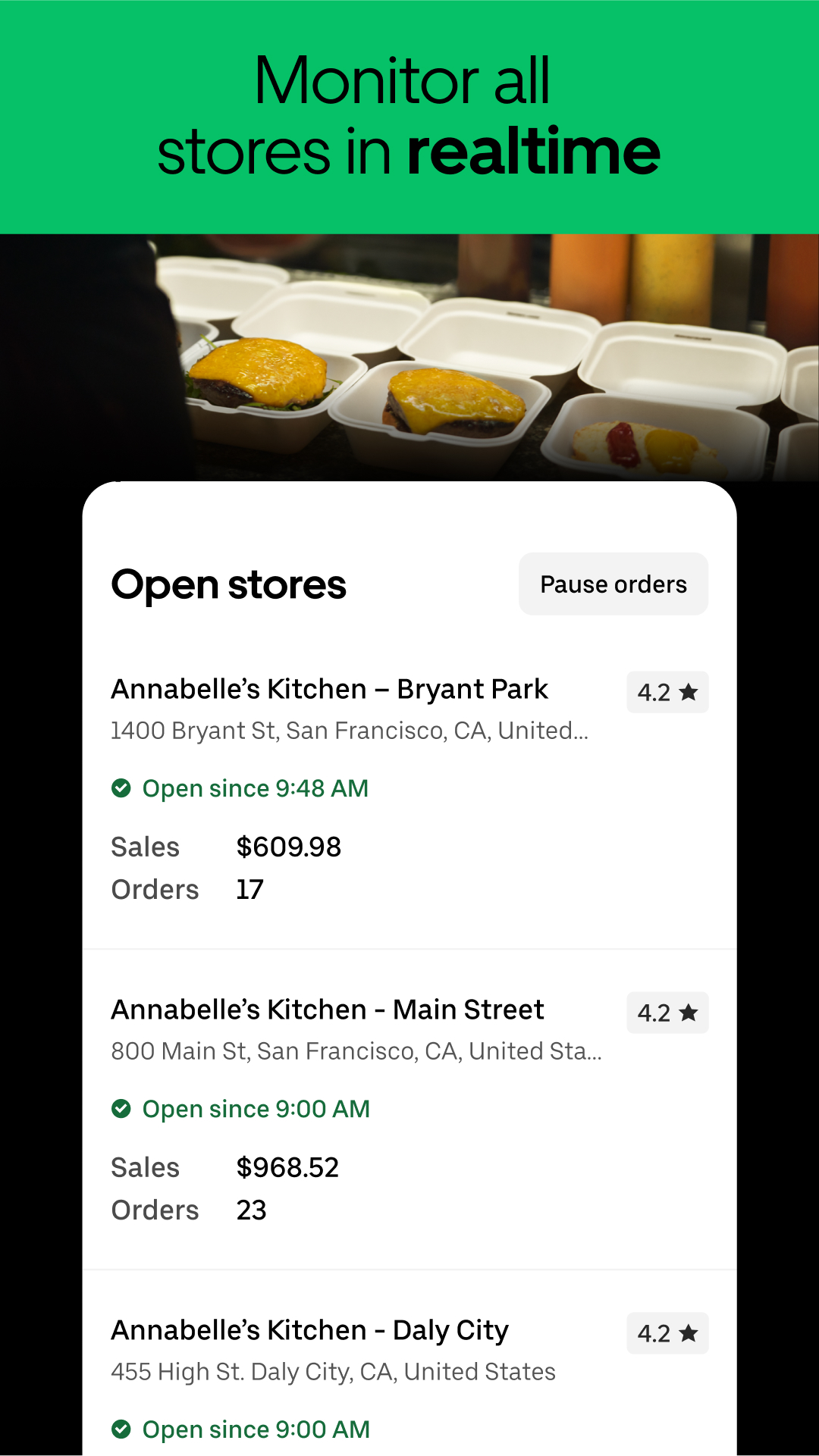Click the burger food photo banner
This screenshot has height=1456, width=819.
coord(409,356)
